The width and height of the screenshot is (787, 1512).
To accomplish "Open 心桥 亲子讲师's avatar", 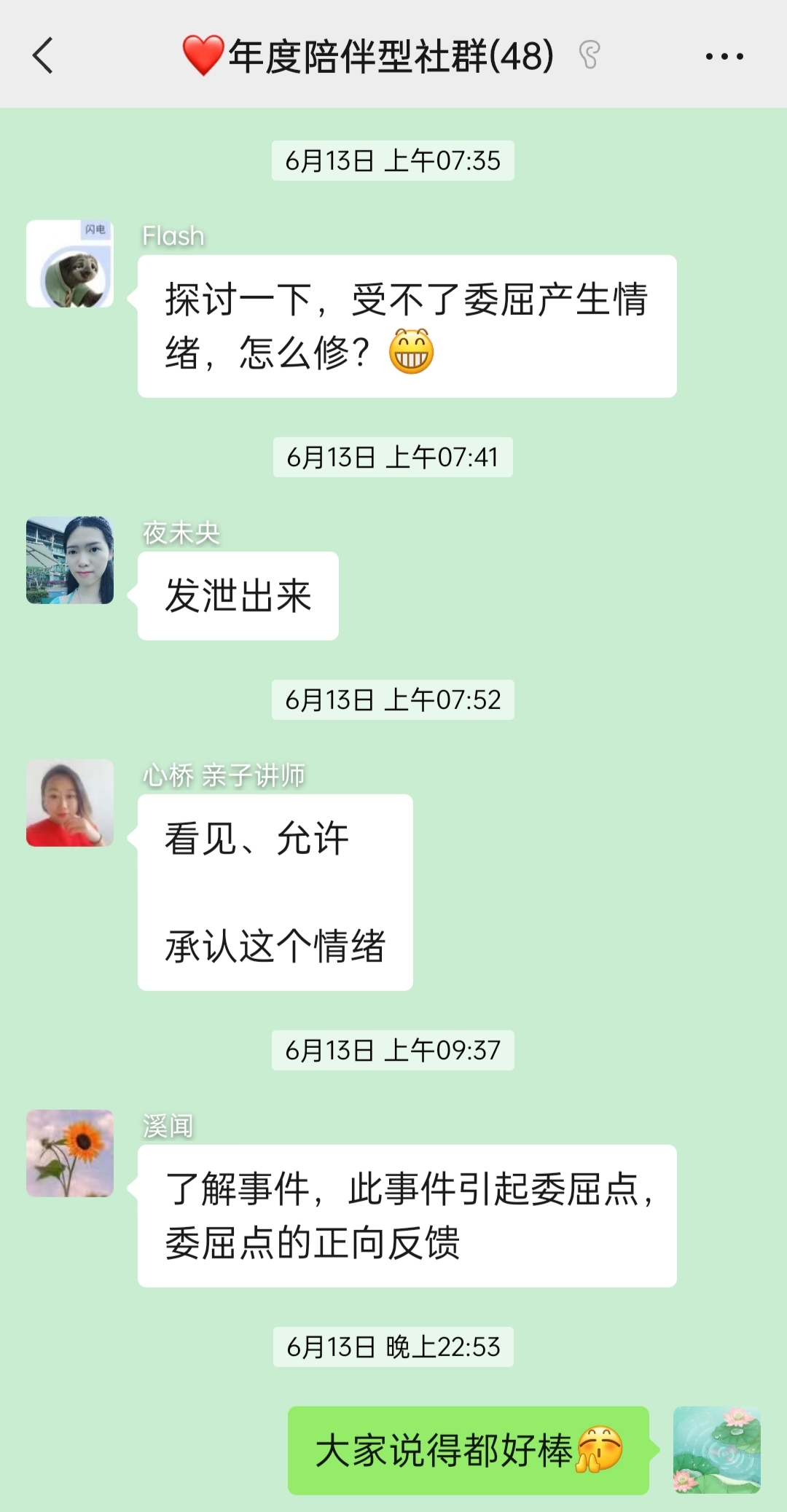I will tap(70, 803).
